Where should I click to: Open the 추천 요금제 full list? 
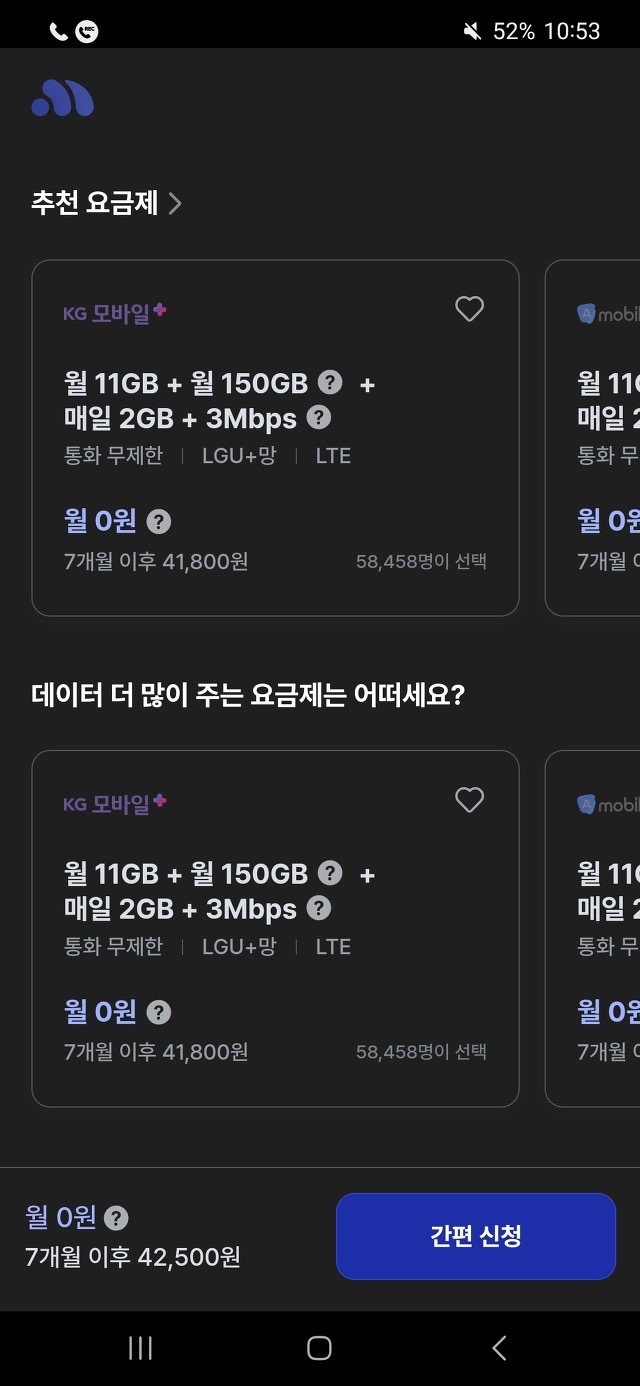click(107, 204)
